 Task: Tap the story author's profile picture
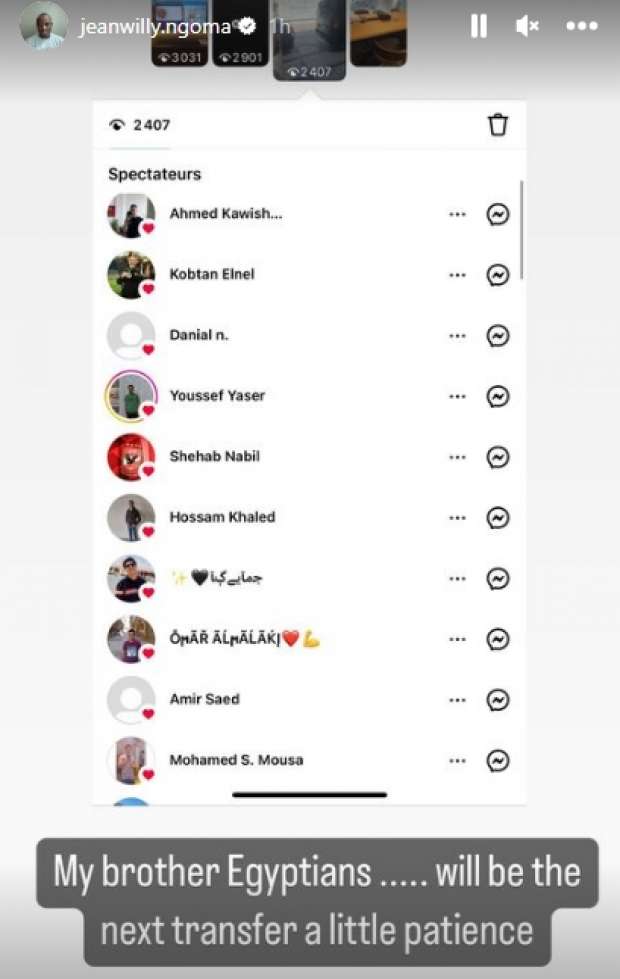44,26
